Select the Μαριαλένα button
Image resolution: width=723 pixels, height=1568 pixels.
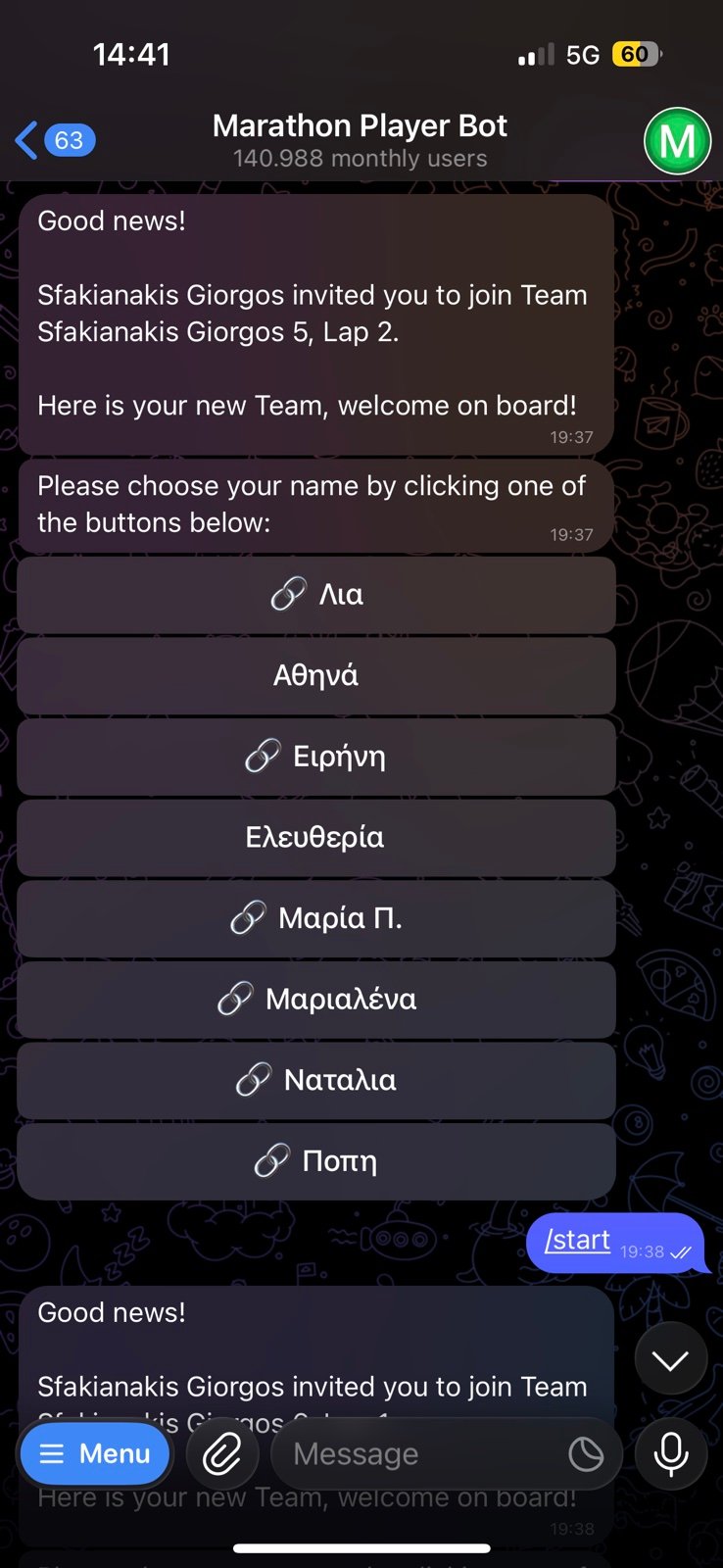[316, 1000]
